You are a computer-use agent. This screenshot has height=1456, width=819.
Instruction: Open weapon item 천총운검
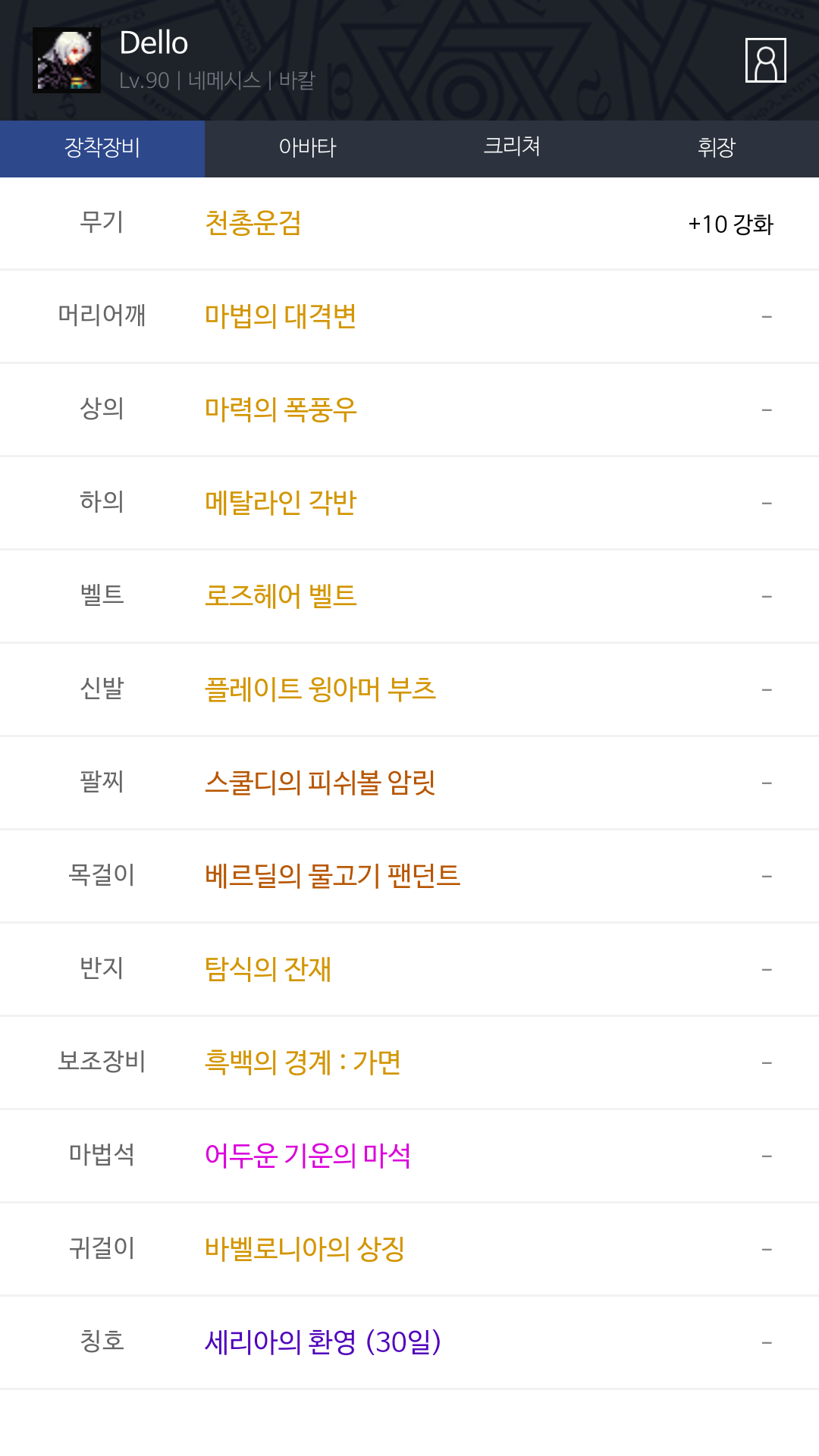(x=253, y=224)
